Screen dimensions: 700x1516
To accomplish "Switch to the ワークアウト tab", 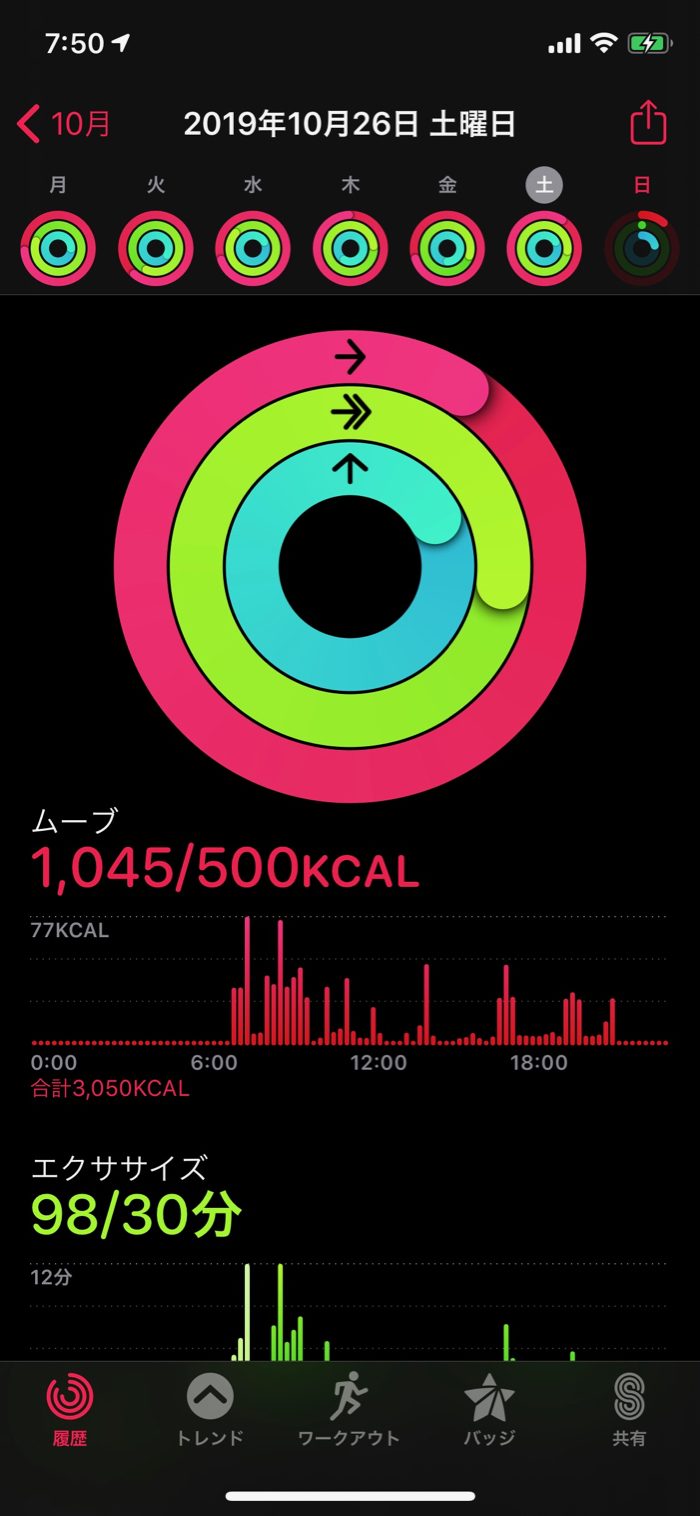I will pyautogui.click(x=349, y=1410).
